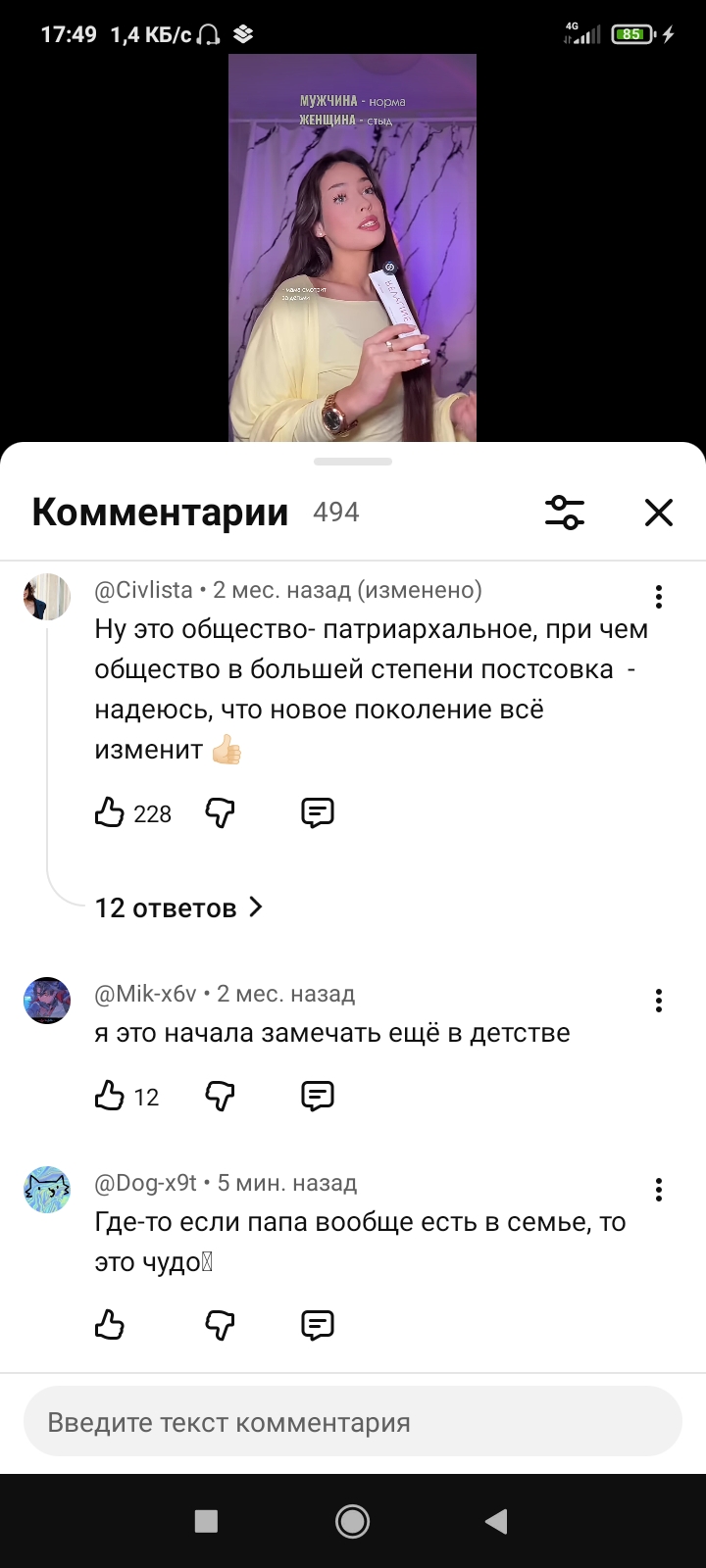Like the comment by @Civlista
The image size is (706, 1568).
110,812
